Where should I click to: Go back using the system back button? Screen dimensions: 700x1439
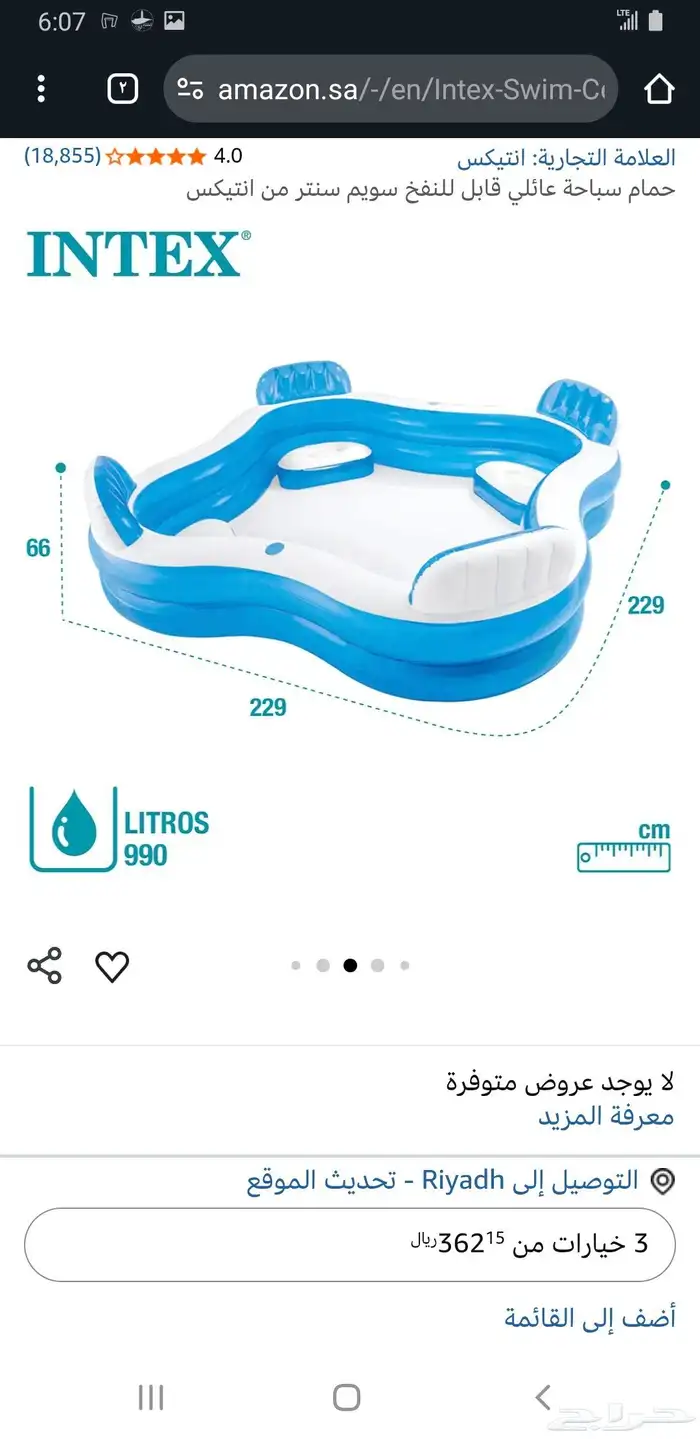click(x=543, y=1396)
